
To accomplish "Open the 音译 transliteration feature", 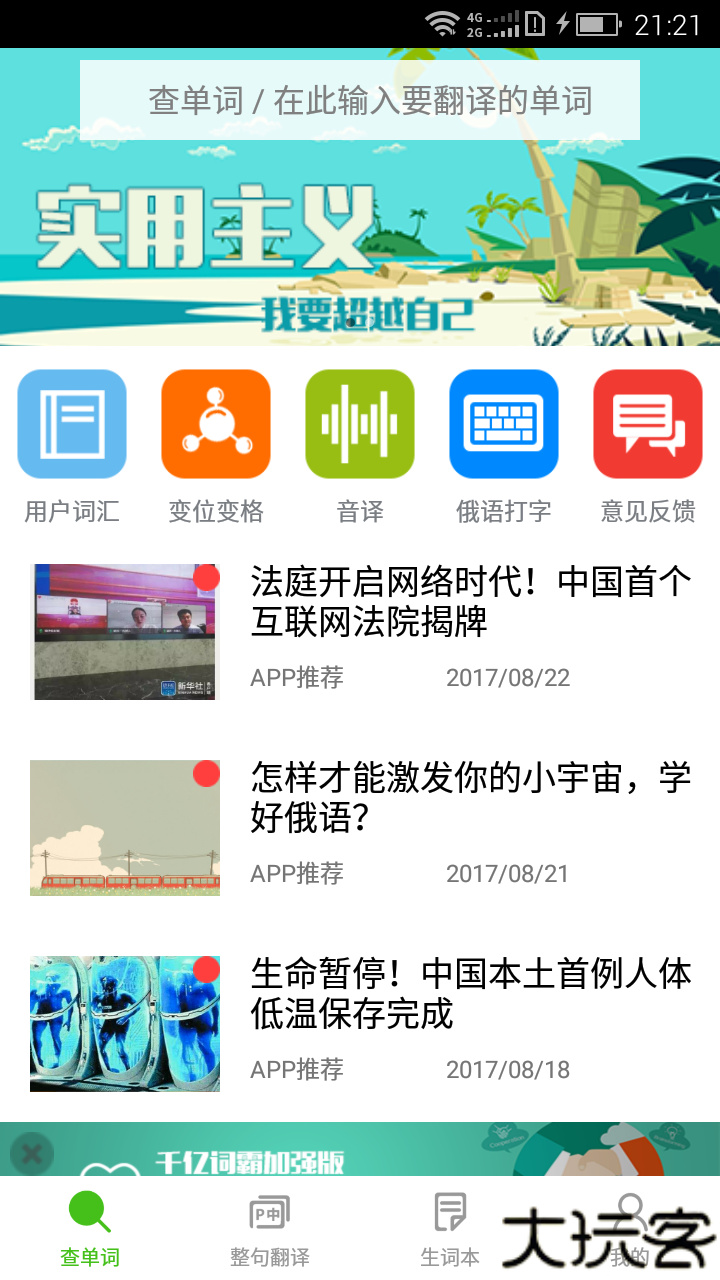I will click(359, 423).
